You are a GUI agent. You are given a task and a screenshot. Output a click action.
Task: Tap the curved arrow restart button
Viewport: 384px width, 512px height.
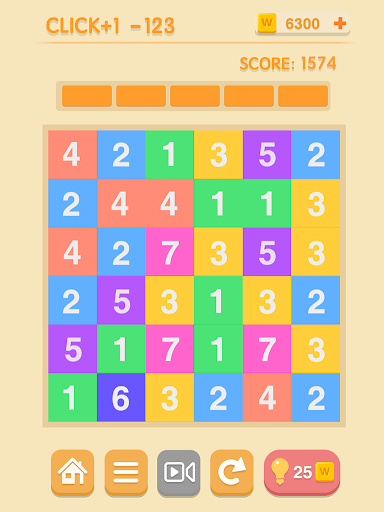232,472
